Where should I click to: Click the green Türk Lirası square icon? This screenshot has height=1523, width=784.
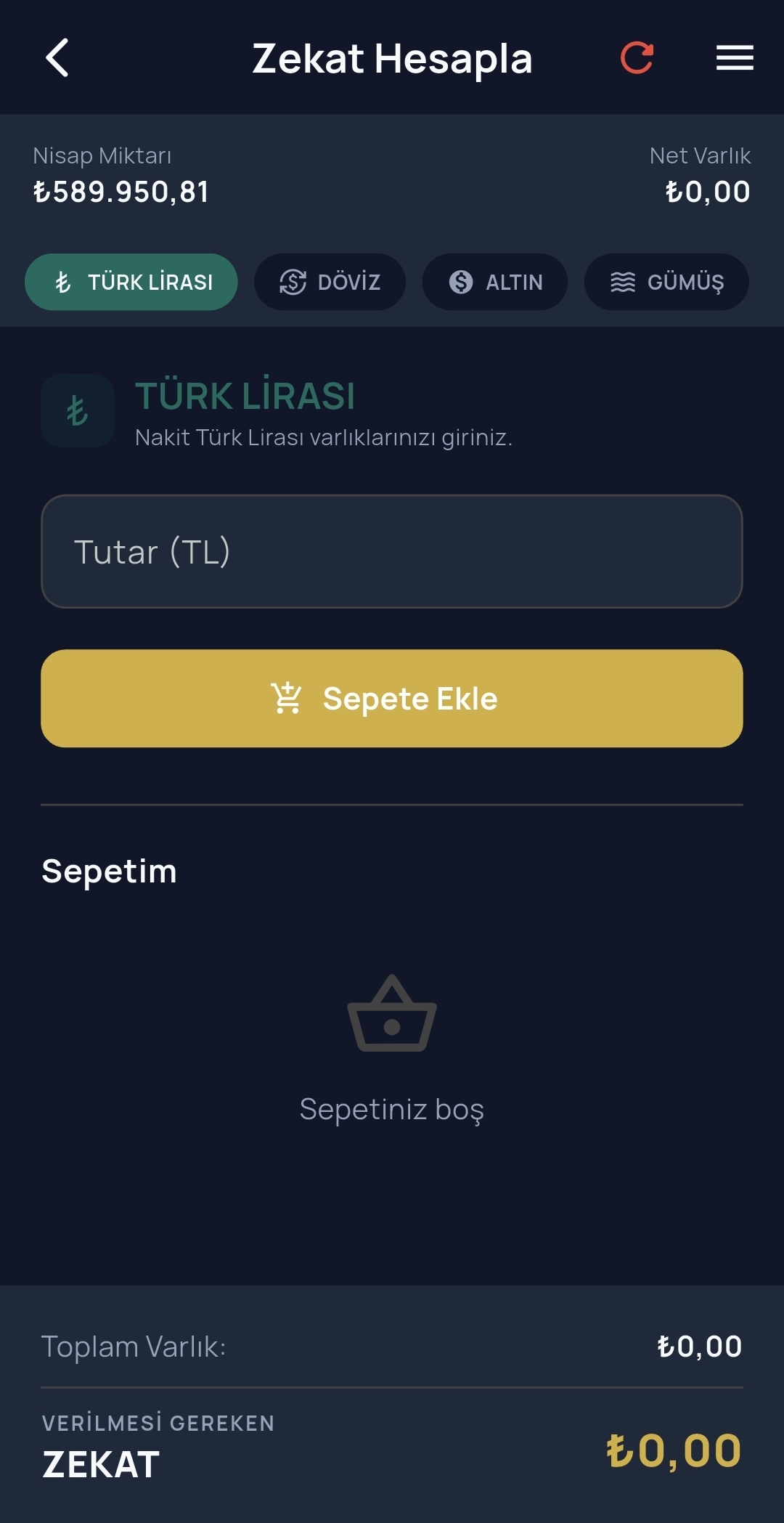(77, 410)
